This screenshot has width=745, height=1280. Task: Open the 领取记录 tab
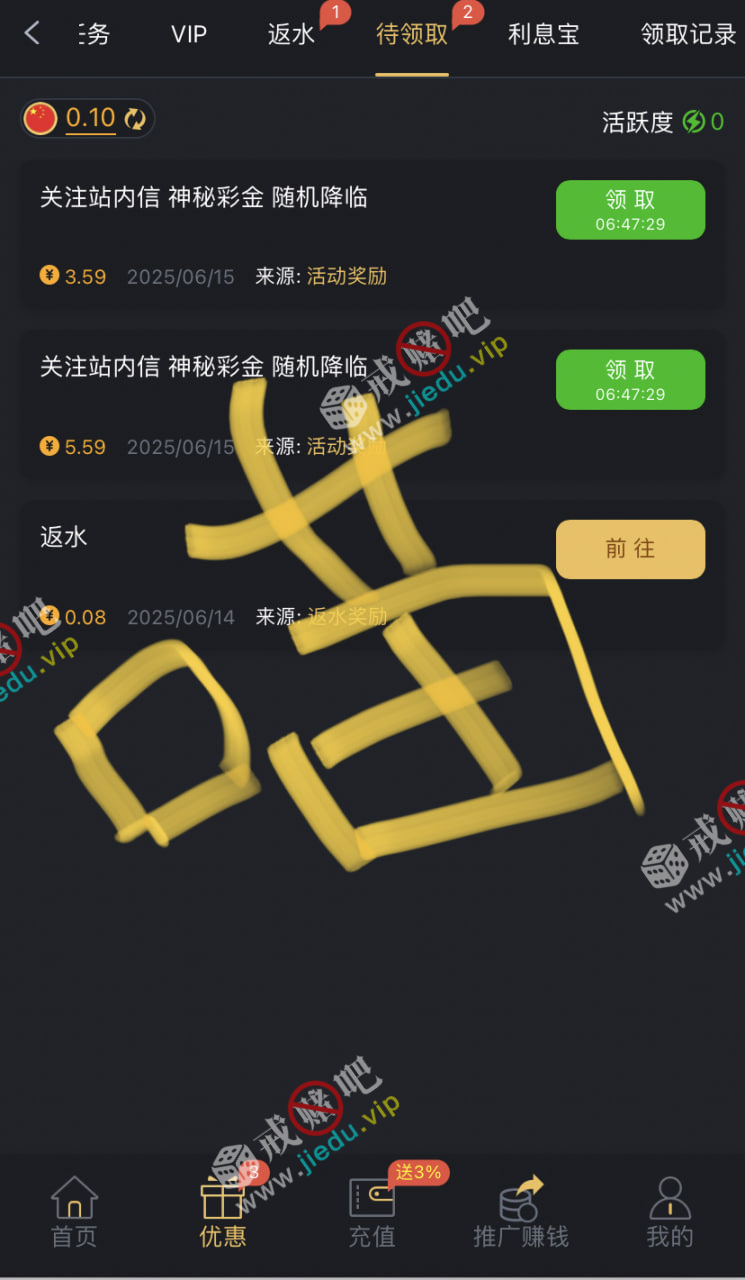(688, 35)
